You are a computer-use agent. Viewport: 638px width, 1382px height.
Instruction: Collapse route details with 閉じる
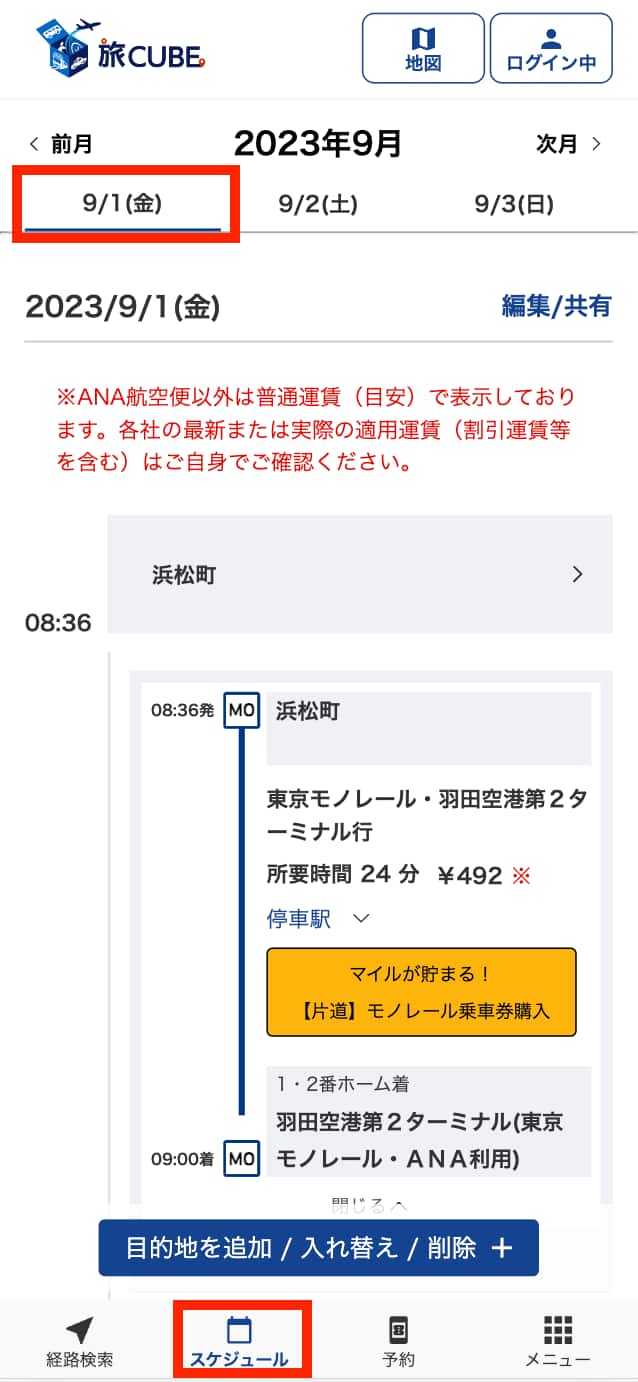click(369, 1205)
